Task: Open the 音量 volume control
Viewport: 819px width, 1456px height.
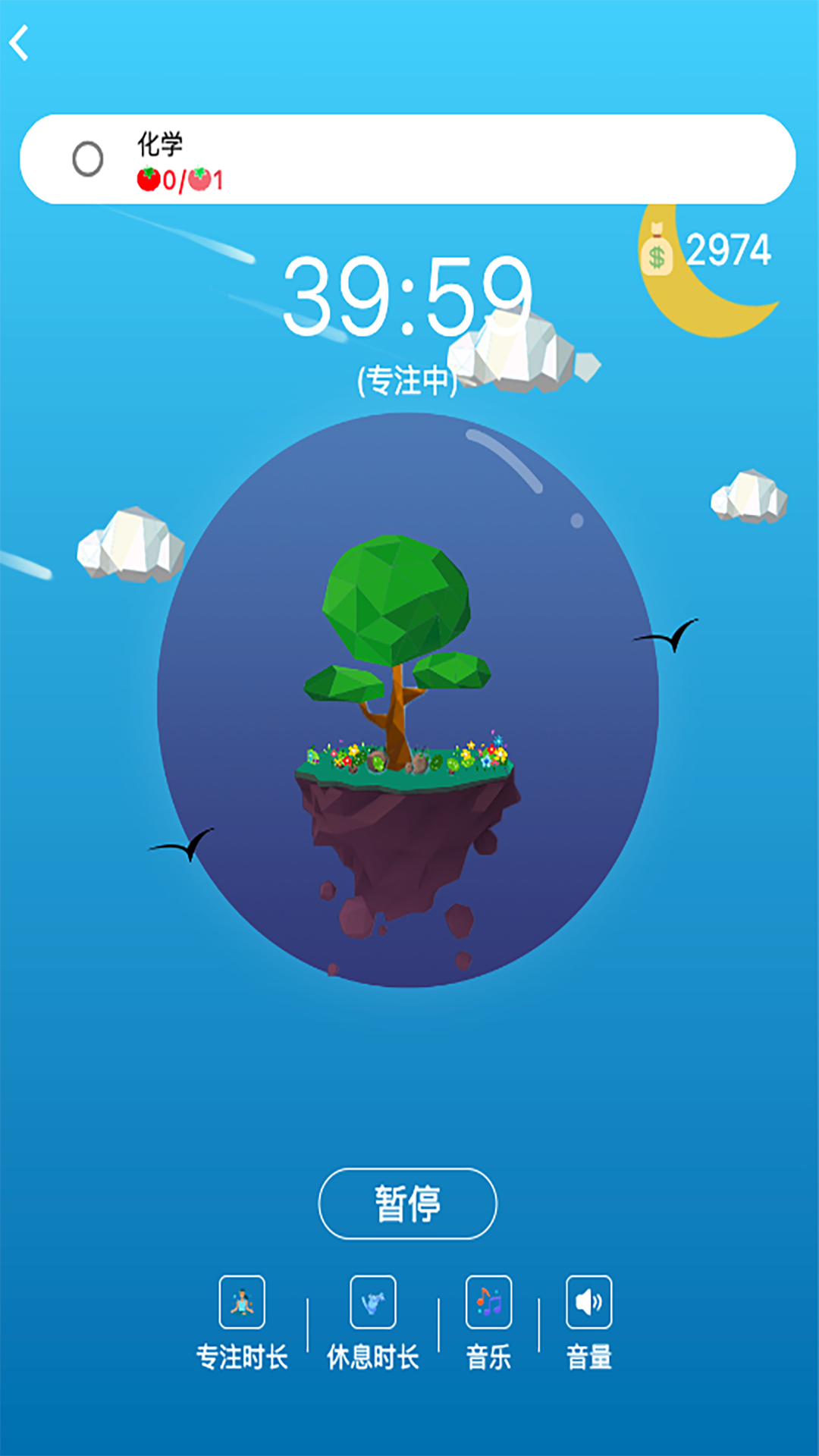Action: (x=589, y=1323)
